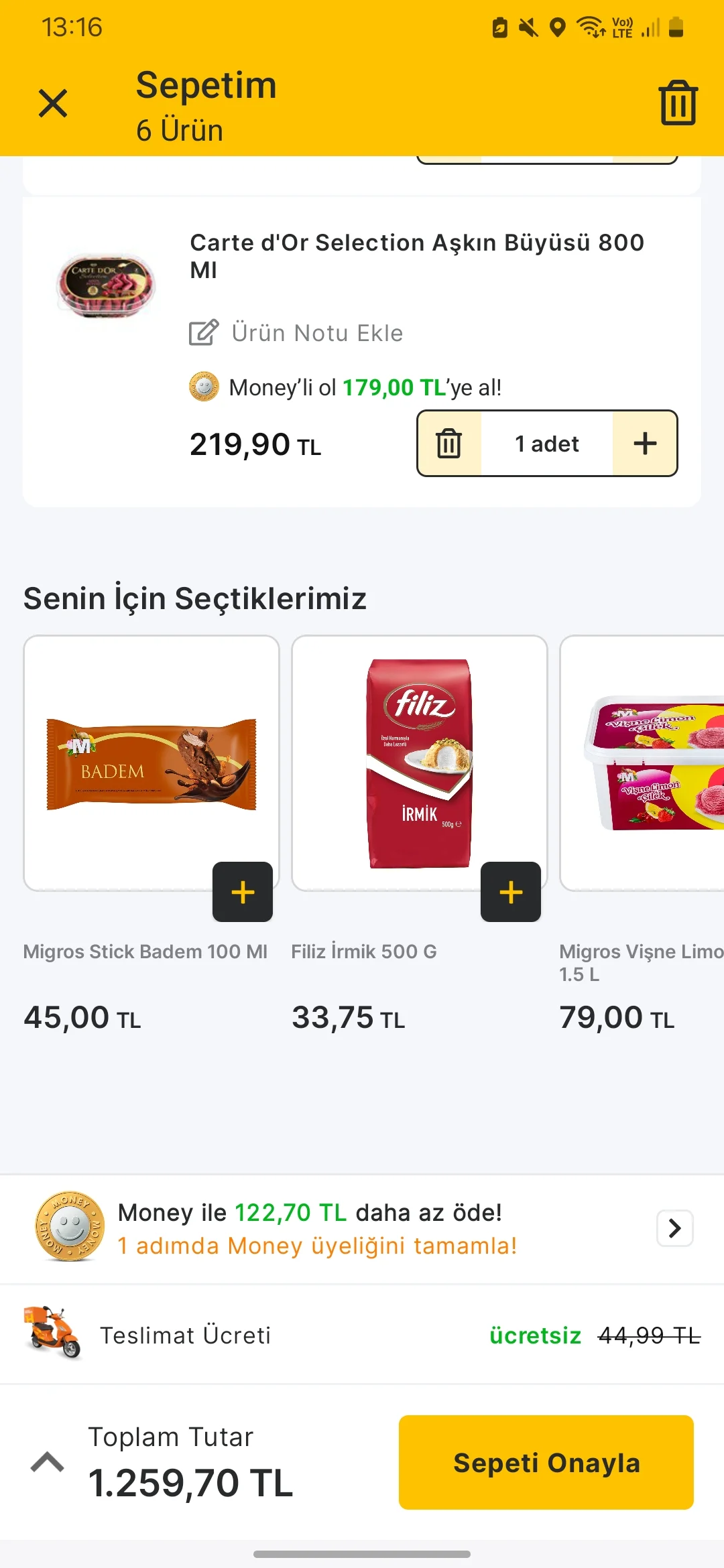Remove Carte d'Or Selection from the cart
Viewport: 724px width, 1568px height.
(x=449, y=444)
